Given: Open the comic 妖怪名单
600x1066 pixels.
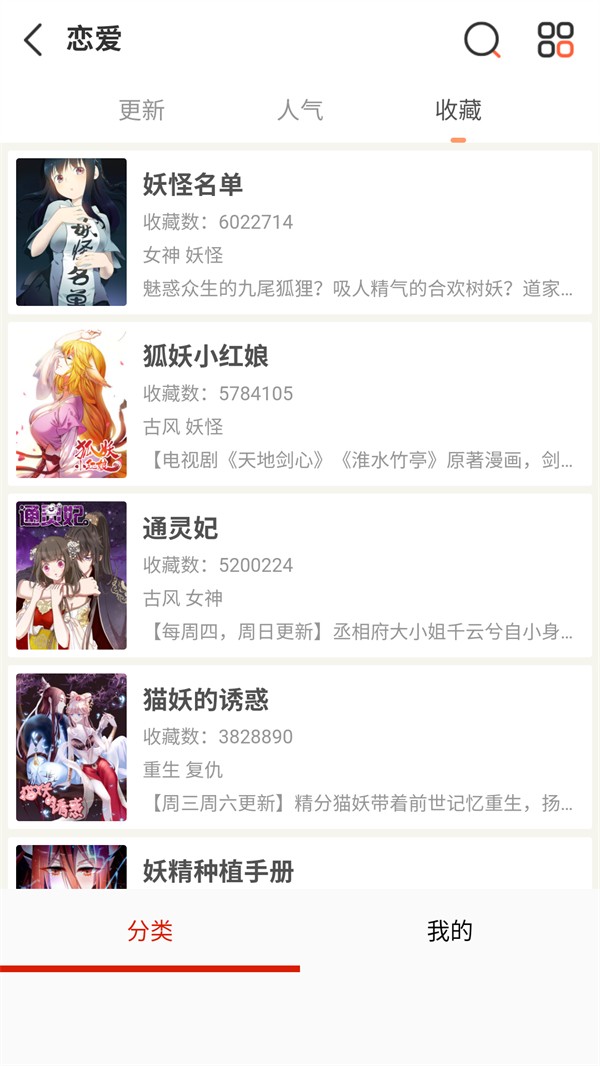Looking at the screenshot, I should (x=300, y=232).
